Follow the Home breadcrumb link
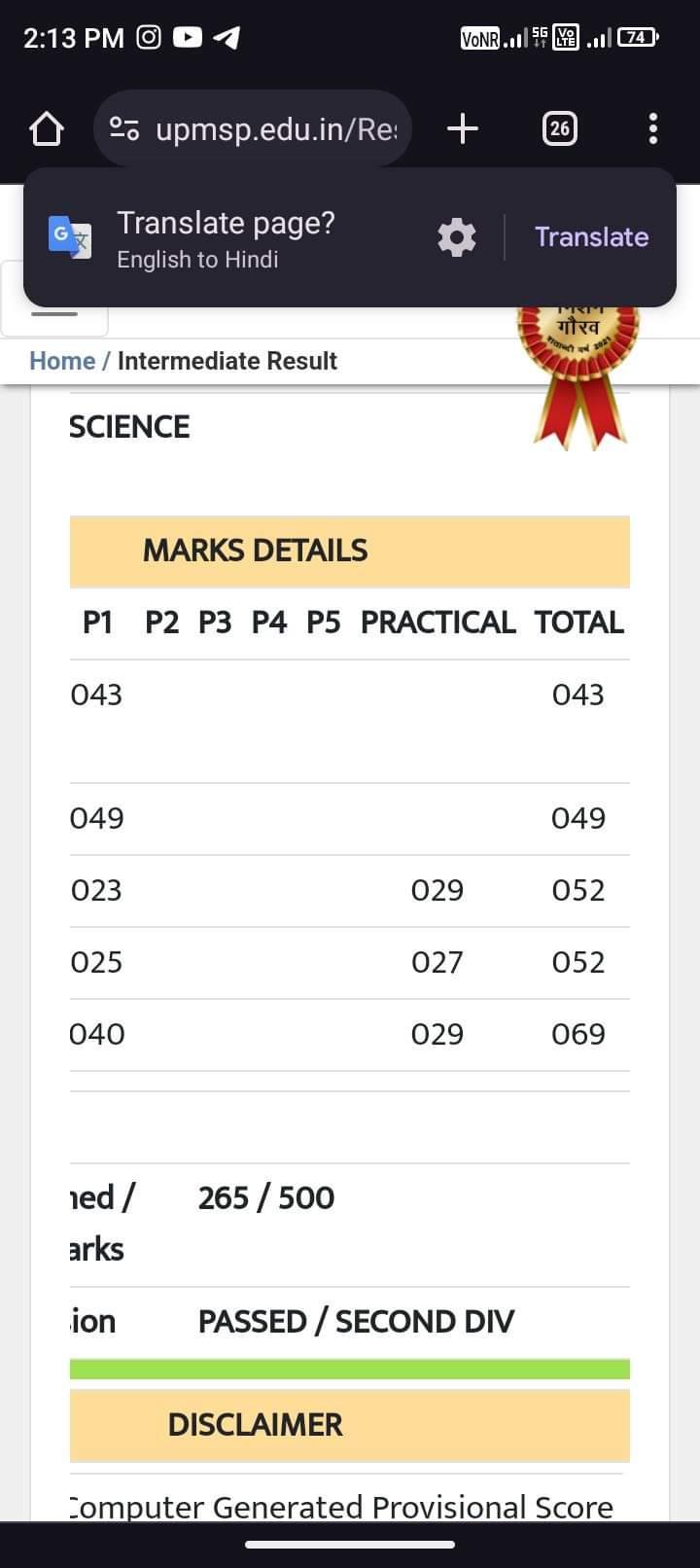700x1568 pixels. click(x=62, y=361)
